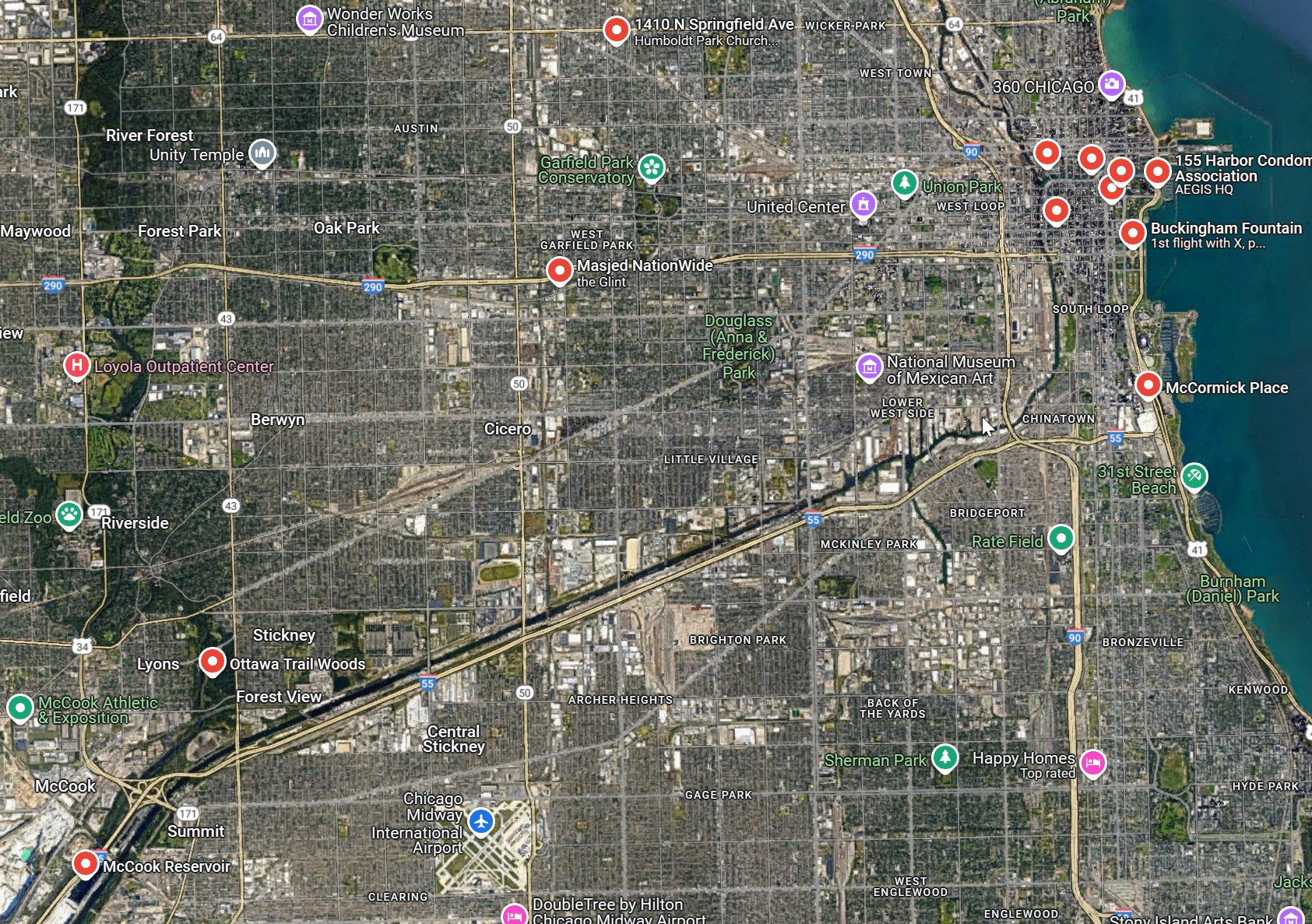Tap the 360 CHICAGO place pin

coord(1111,83)
